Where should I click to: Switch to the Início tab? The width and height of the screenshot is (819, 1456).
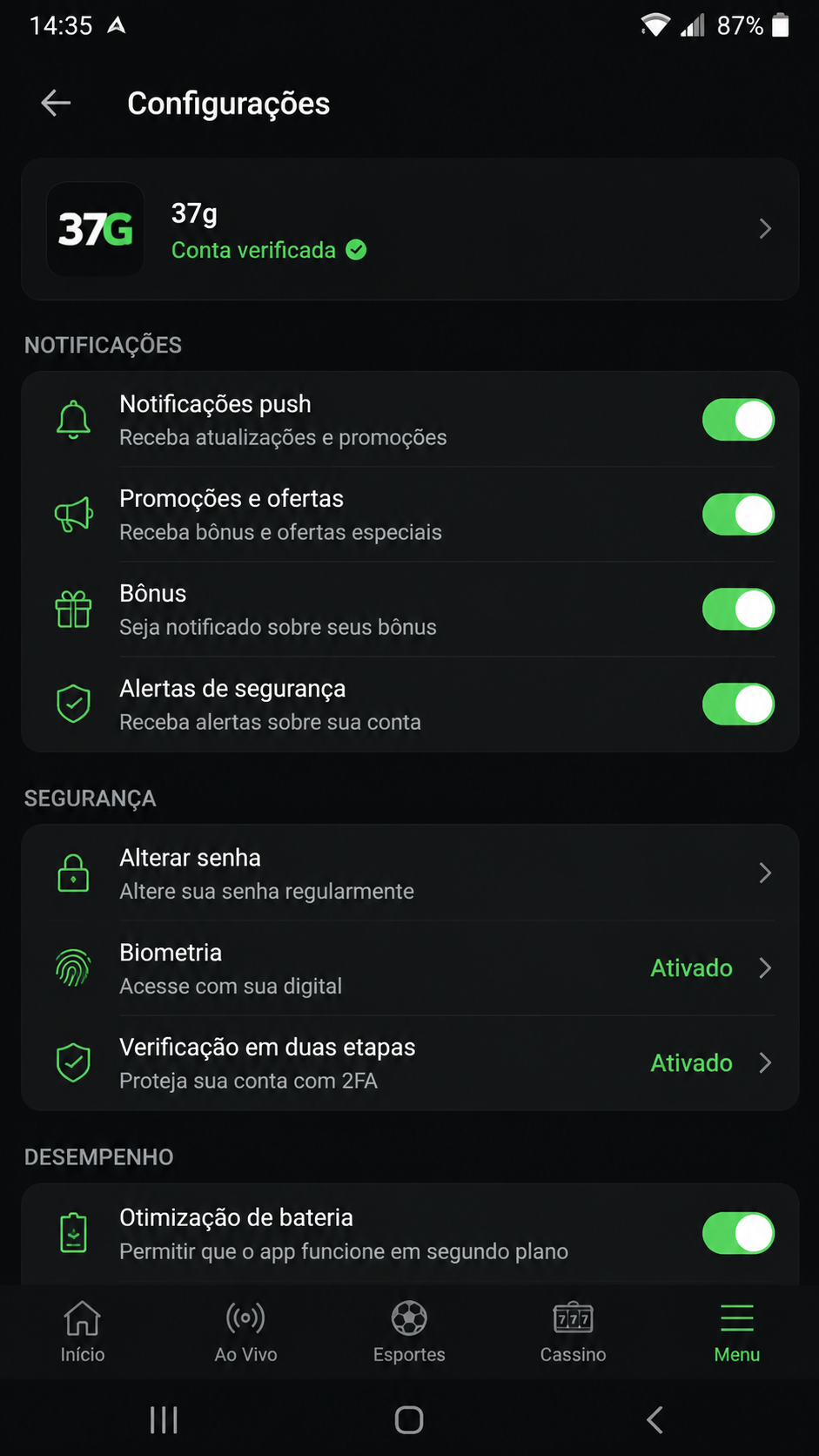(x=83, y=1332)
